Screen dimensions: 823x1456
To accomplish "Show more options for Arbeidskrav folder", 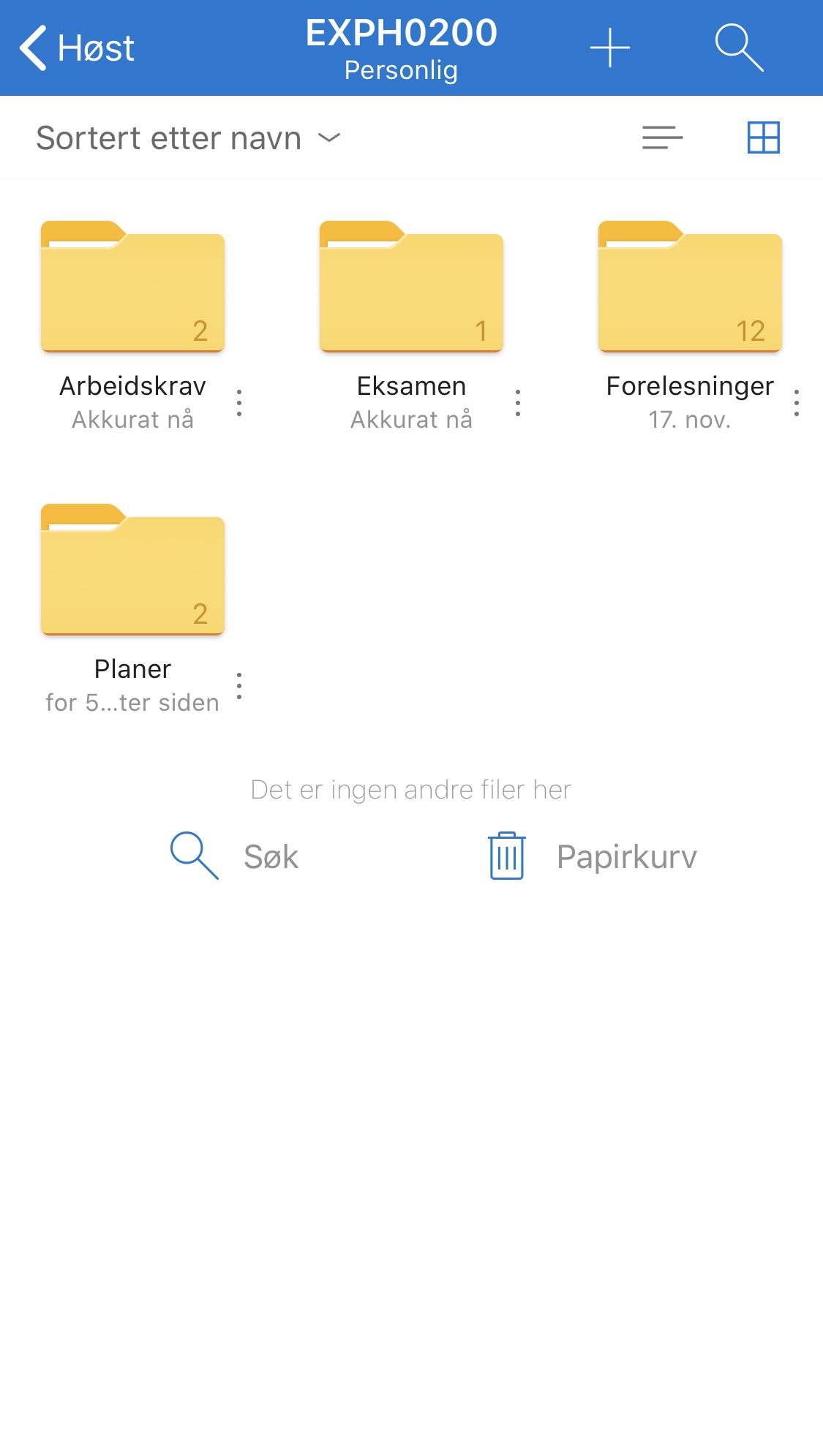I will point(239,403).
